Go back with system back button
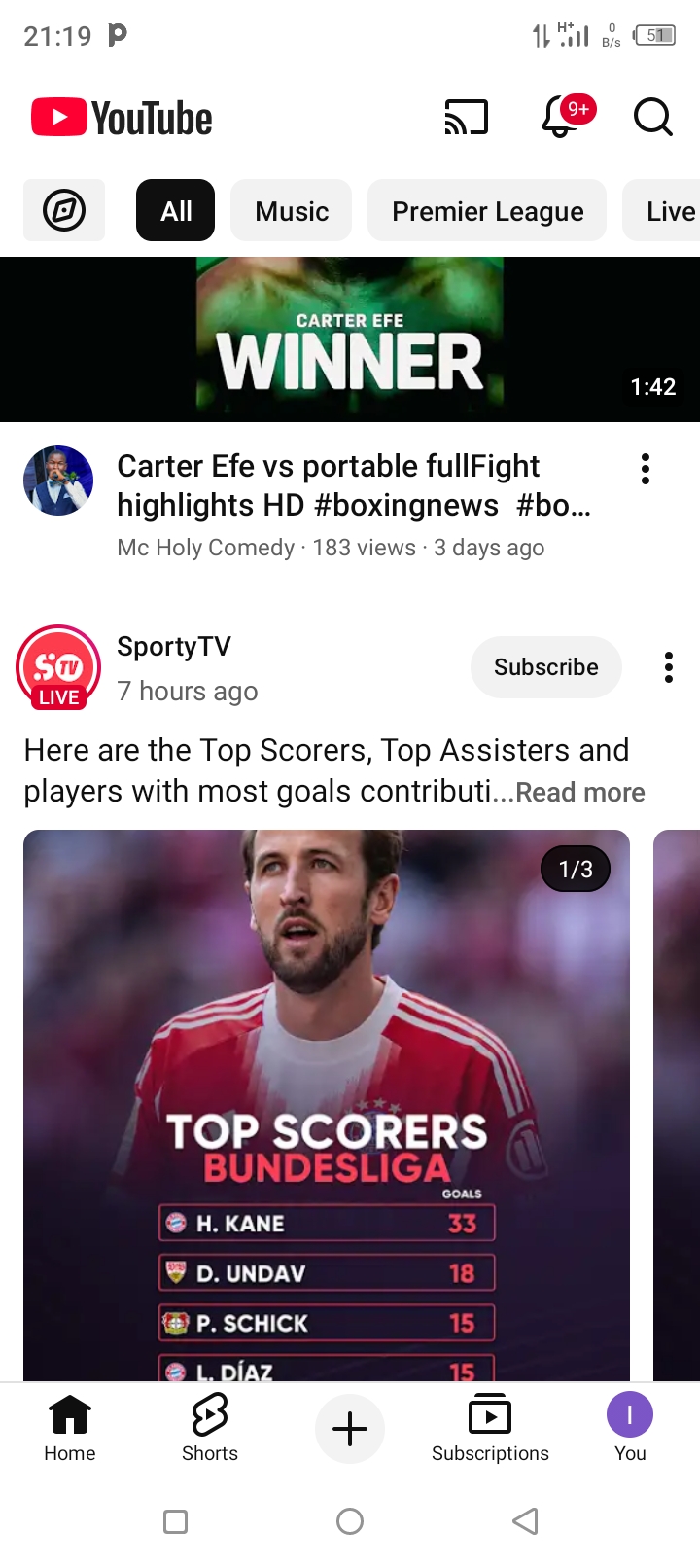The image size is (700, 1568). 525,1521
